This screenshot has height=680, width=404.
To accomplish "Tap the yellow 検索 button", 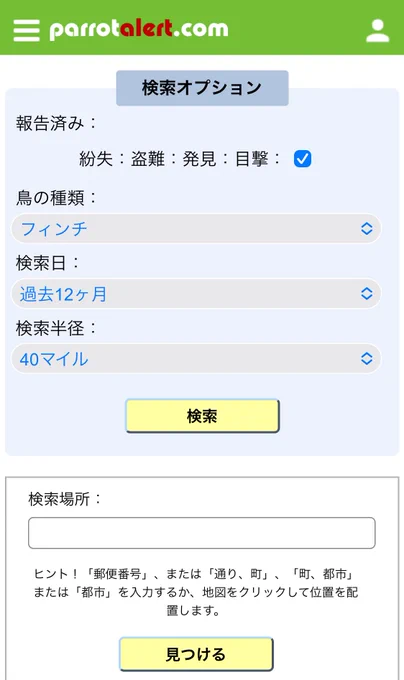I will click(202, 416).
